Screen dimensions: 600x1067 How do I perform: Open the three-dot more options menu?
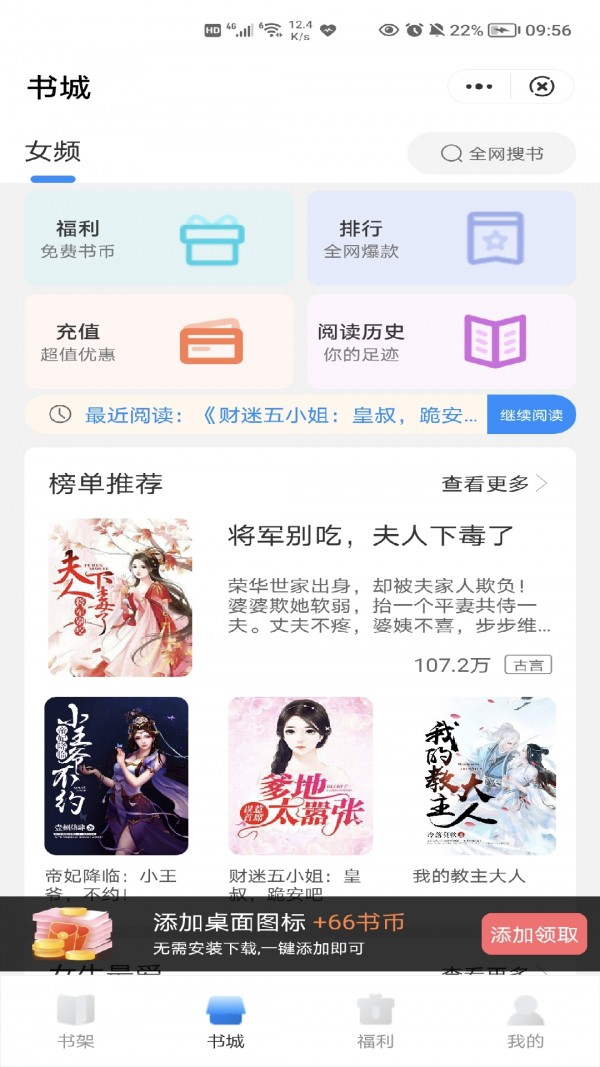[479, 86]
